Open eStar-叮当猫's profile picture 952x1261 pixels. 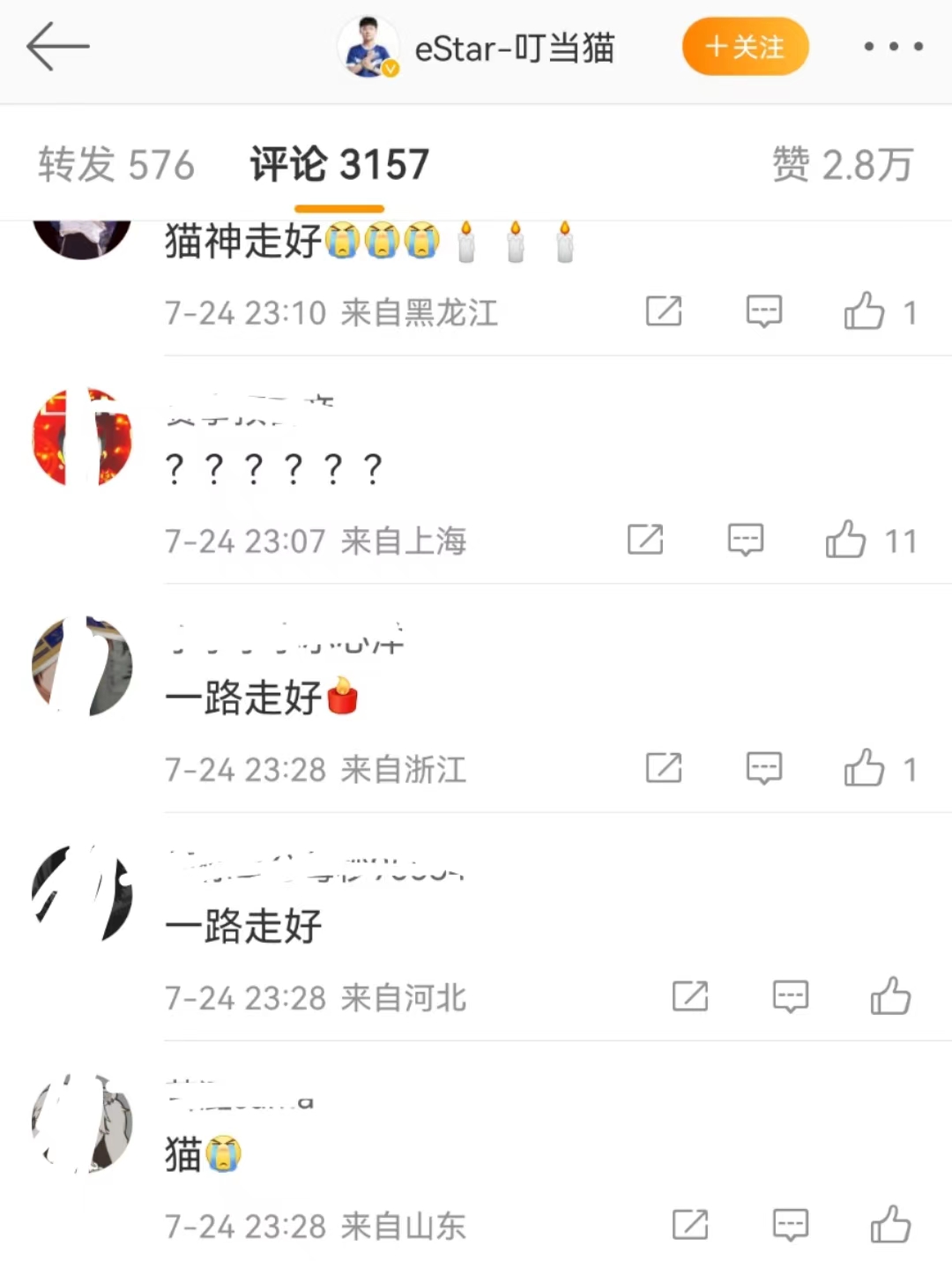click(x=370, y=48)
